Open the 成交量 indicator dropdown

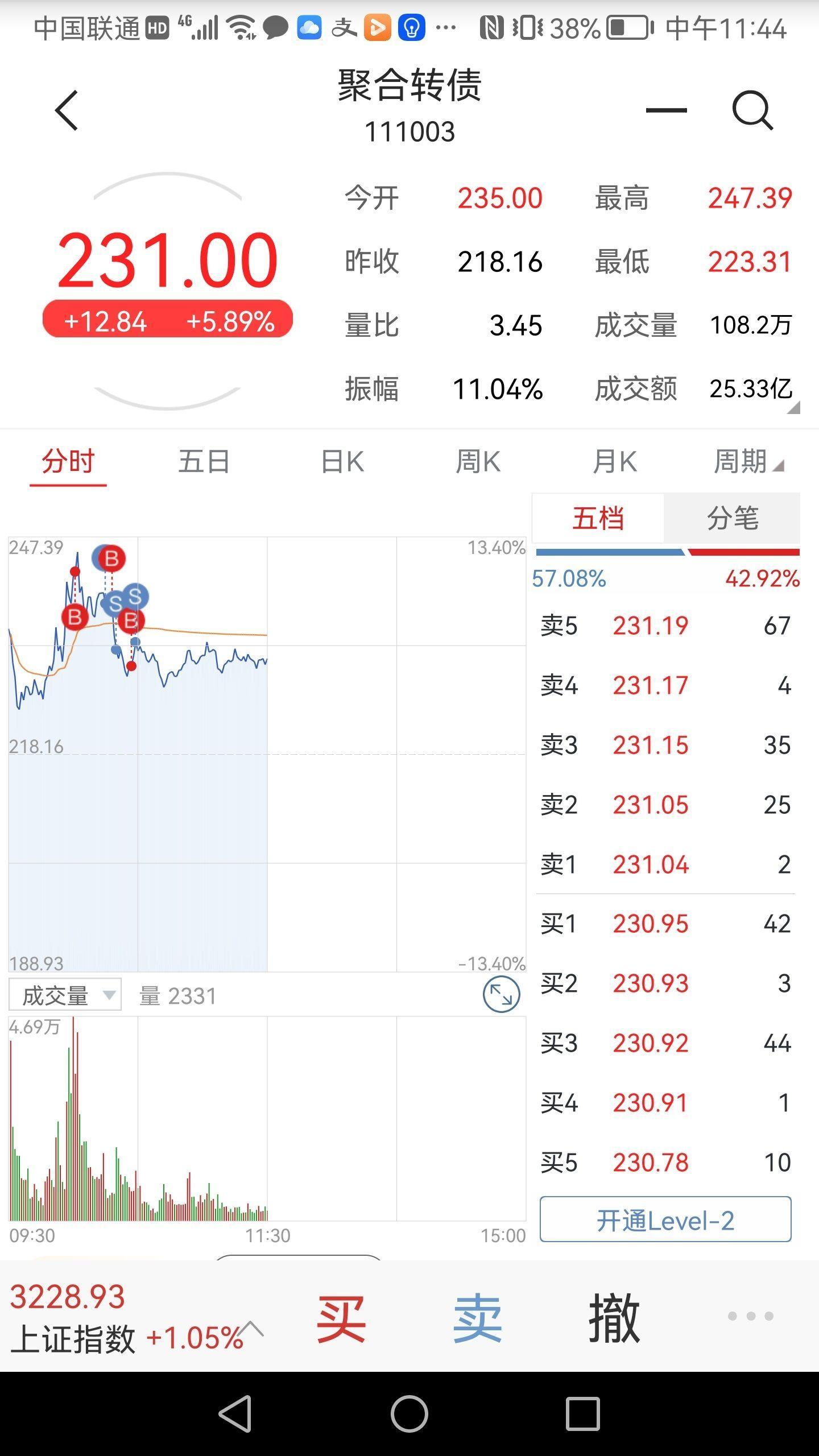(x=65, y=995)
